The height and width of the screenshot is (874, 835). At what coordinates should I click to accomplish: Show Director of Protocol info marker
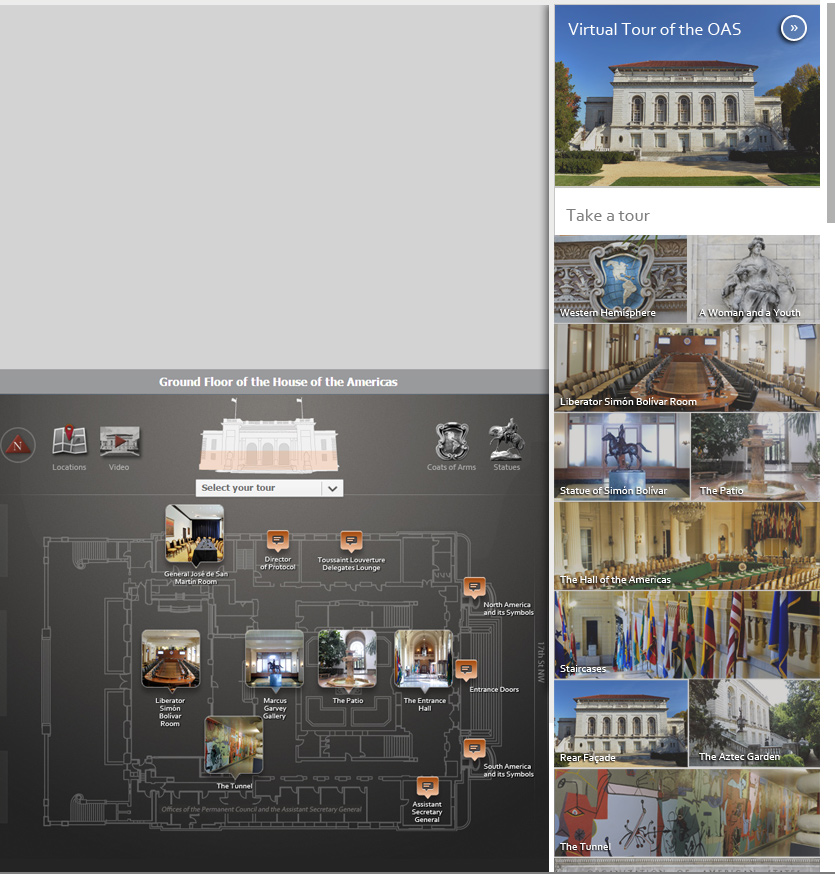(x=278, y=541)
